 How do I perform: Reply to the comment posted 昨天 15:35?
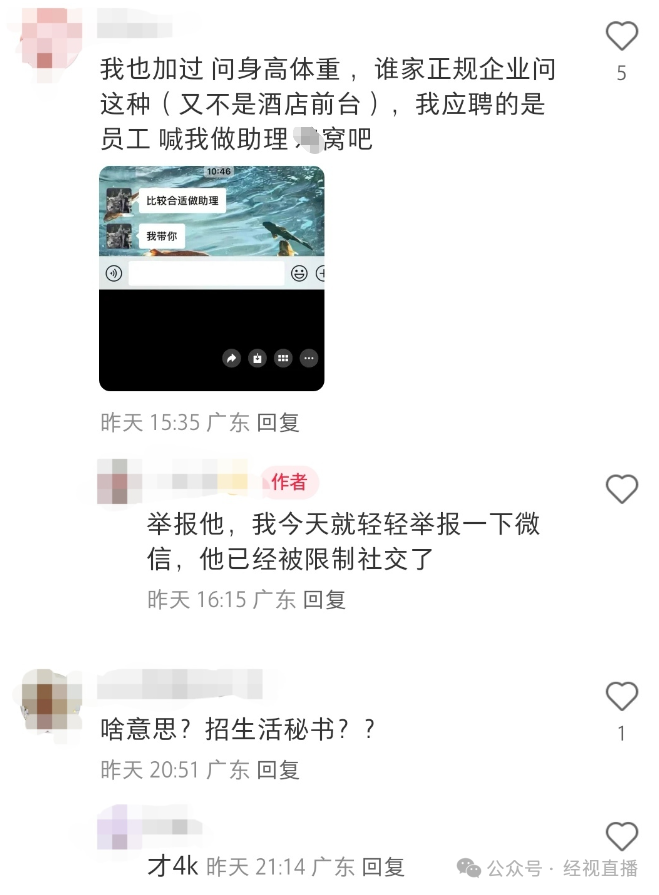point(278,422)
